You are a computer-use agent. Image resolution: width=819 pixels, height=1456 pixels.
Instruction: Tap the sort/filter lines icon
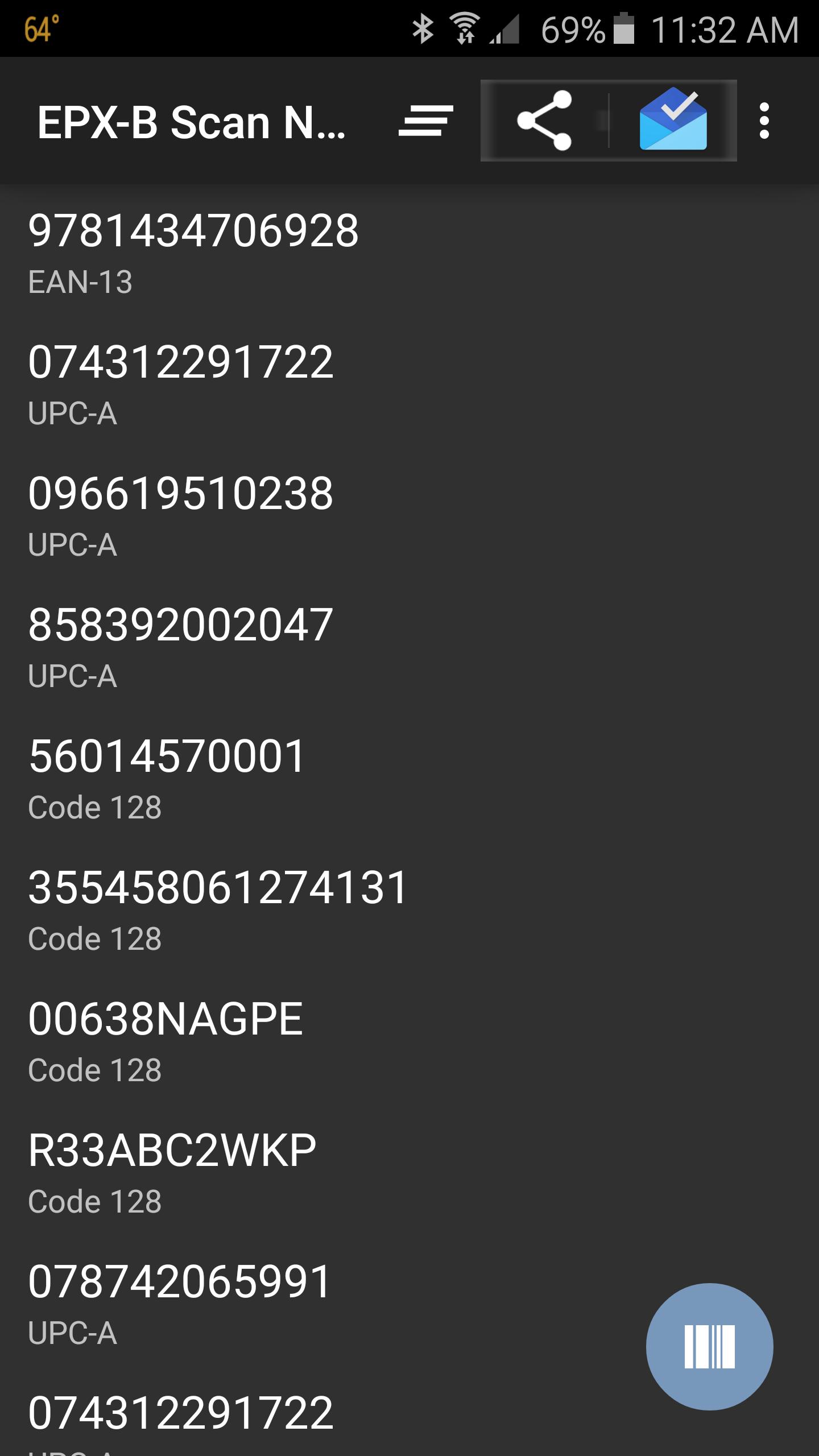coord(427,122)
